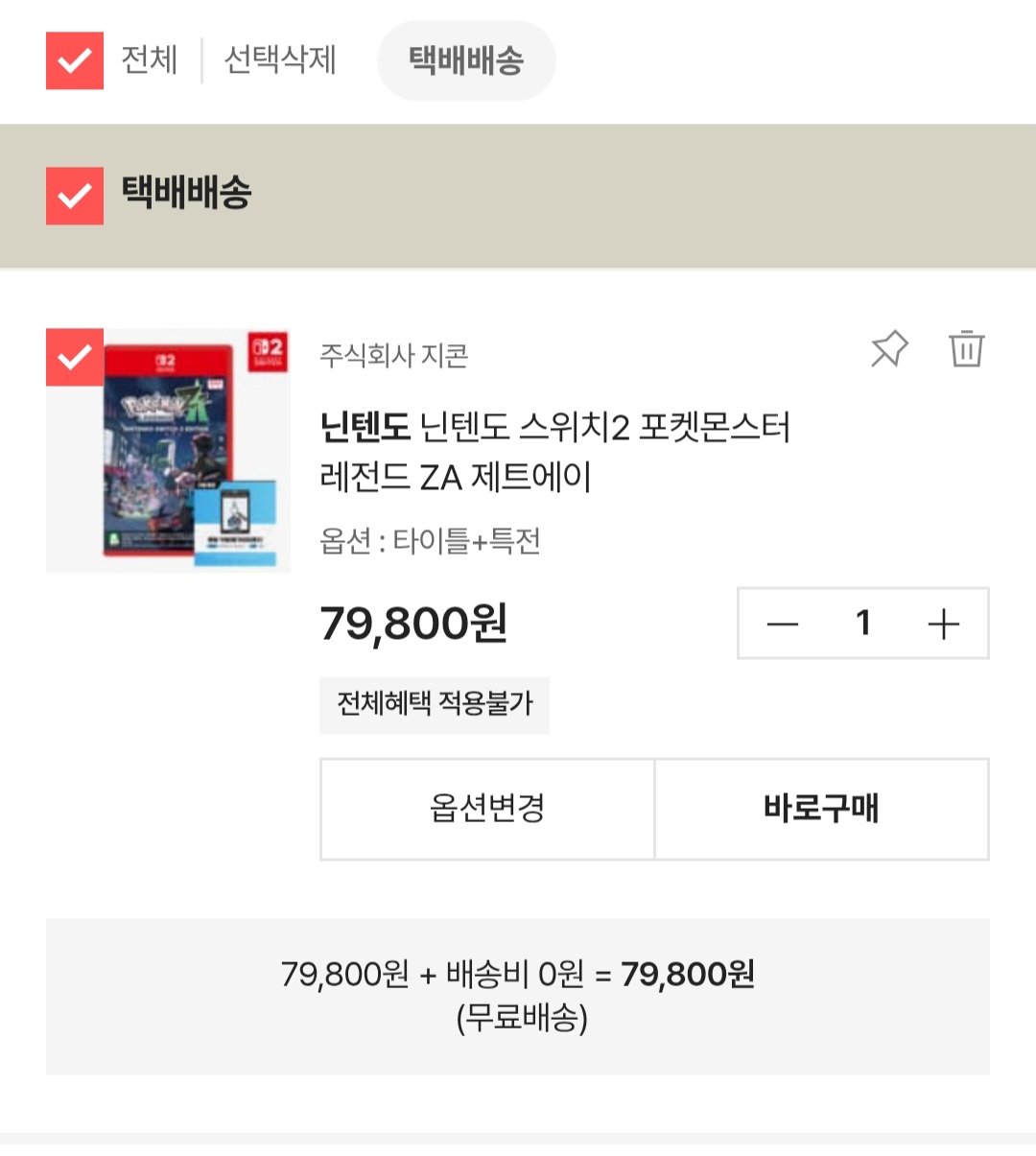The image size is (1036, 1156).
Task: Delete the item with the trash icon
Action: [x=966, y=349]
